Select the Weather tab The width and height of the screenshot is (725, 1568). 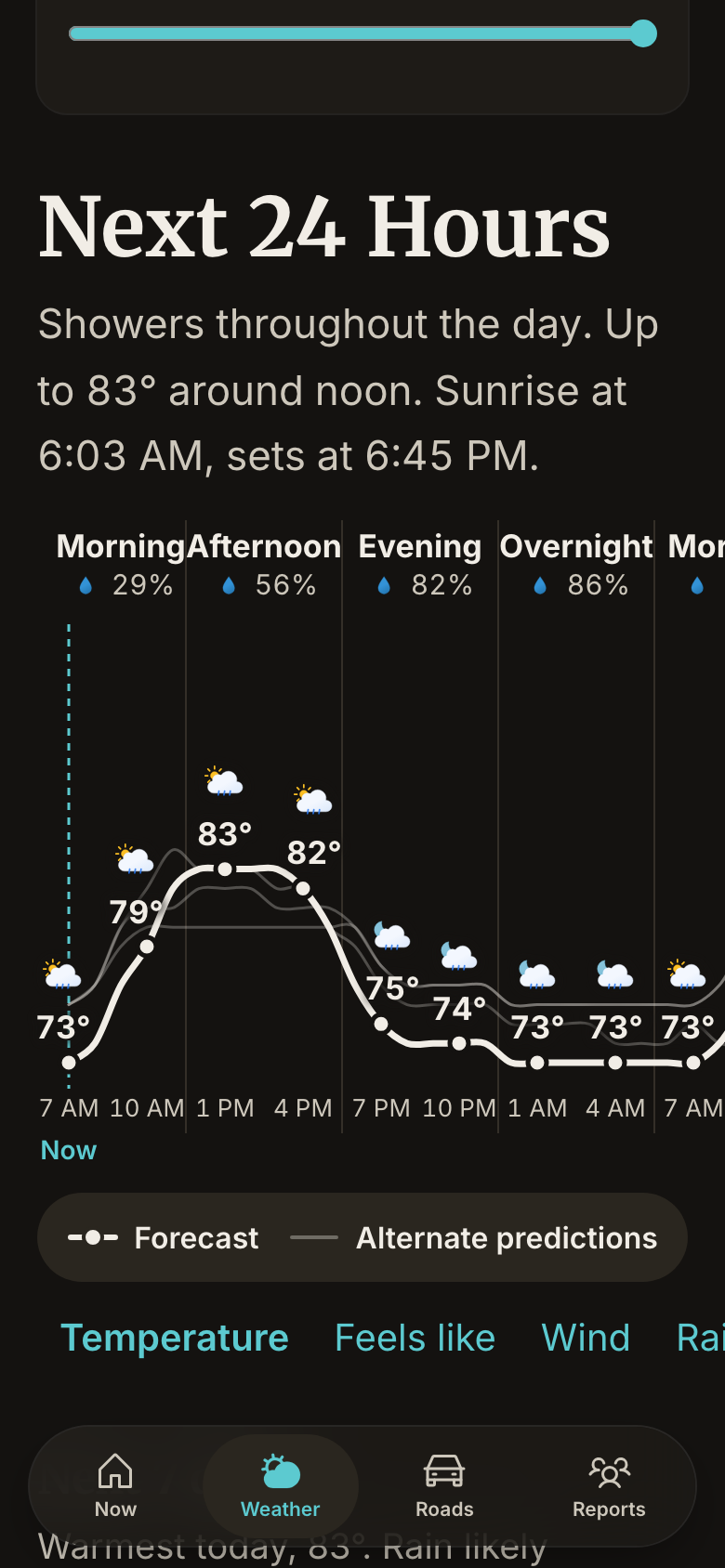coord(280,1486)
